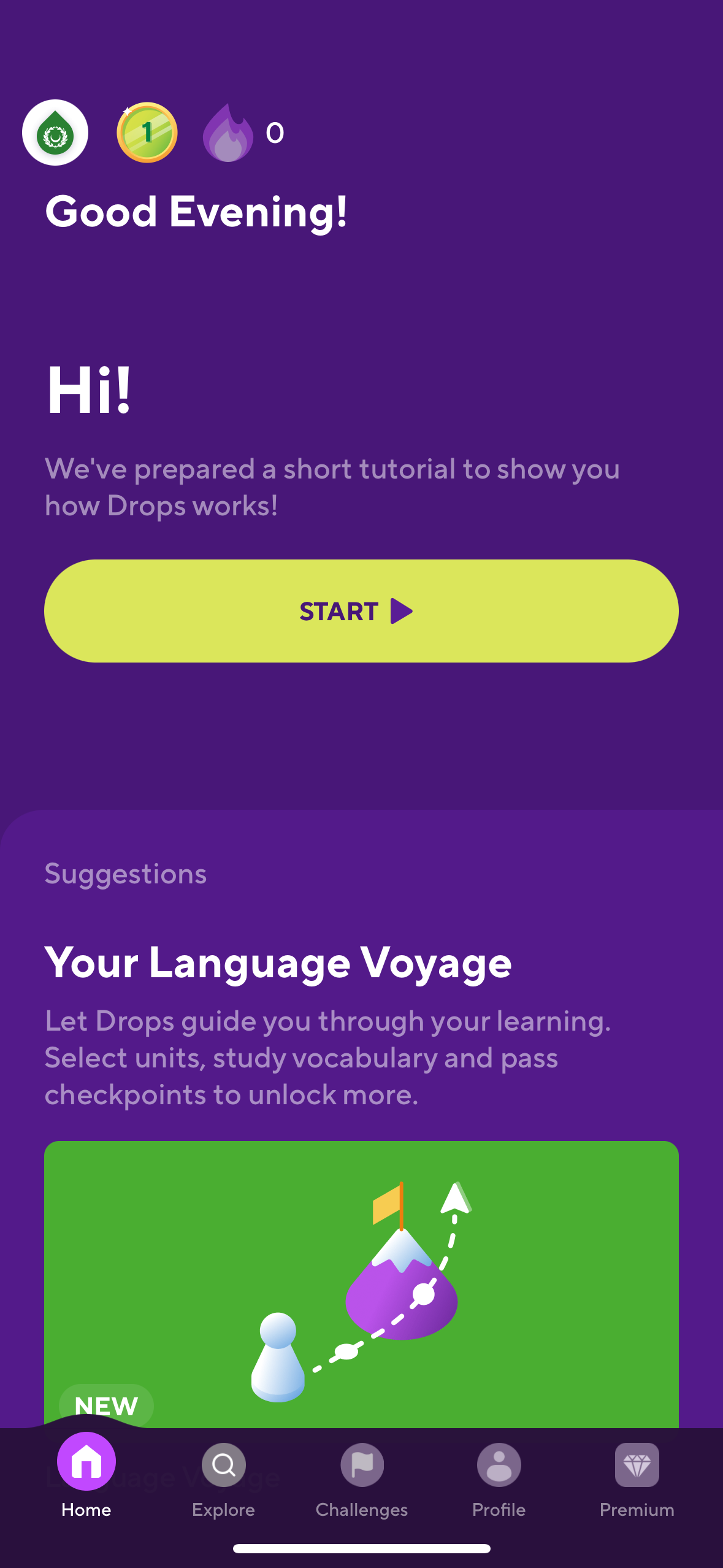Viewport: 723px width, 1568px height.
Task: Tap the Home tab label
Action: 86,1510
